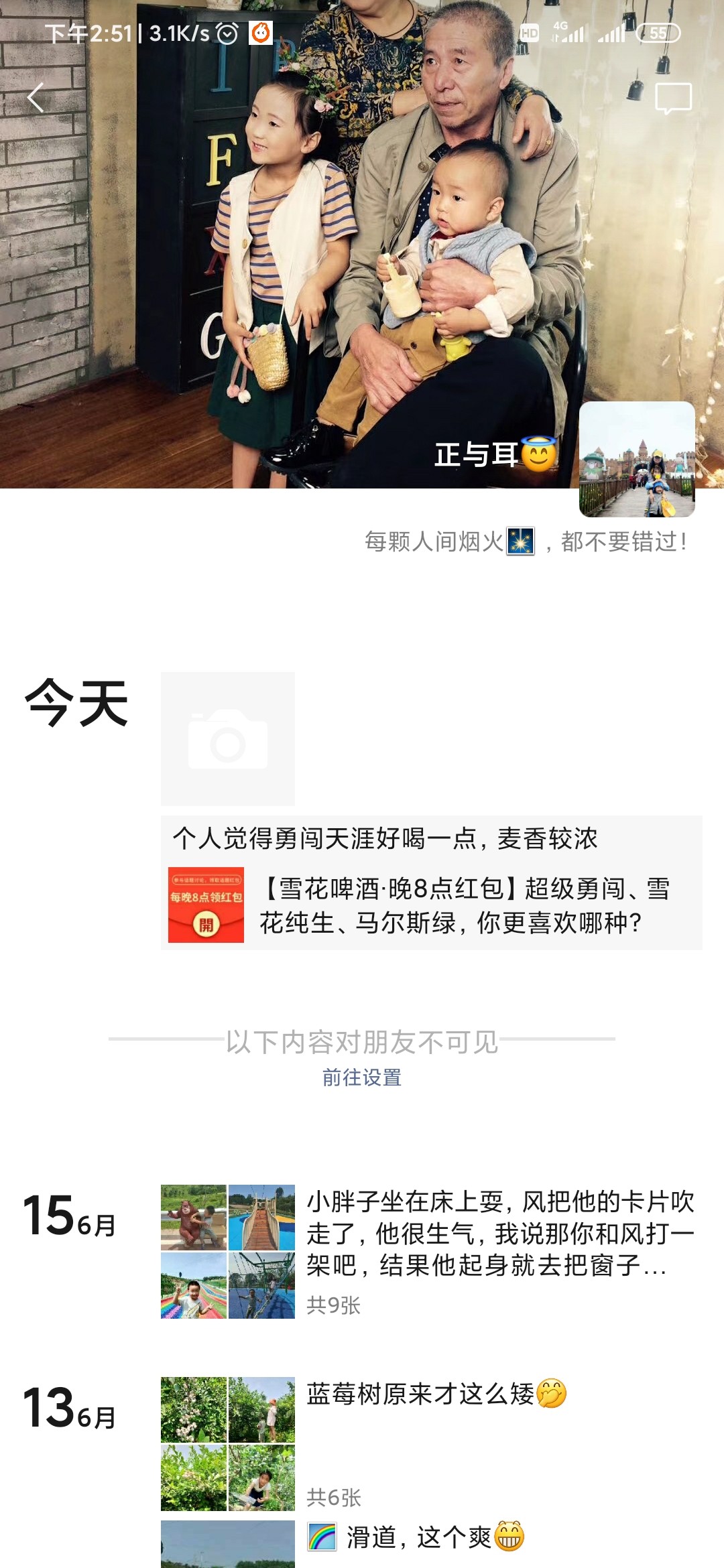Image resolution: width=724 pixels, height=1568 pixels.
Task: Open the profile avatar thumbnail
Action: pos(637,460)
